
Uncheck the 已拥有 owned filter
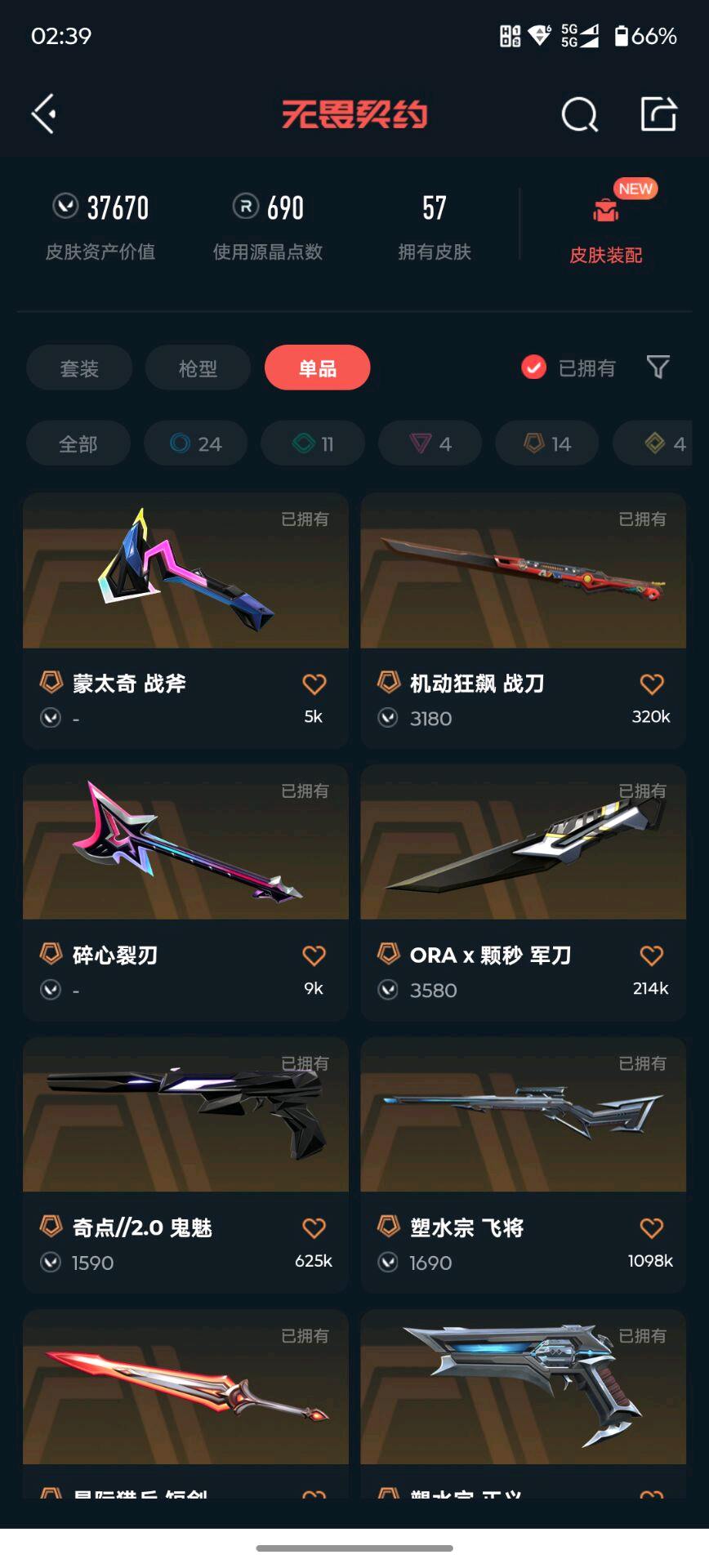click(x=534, y=367)
